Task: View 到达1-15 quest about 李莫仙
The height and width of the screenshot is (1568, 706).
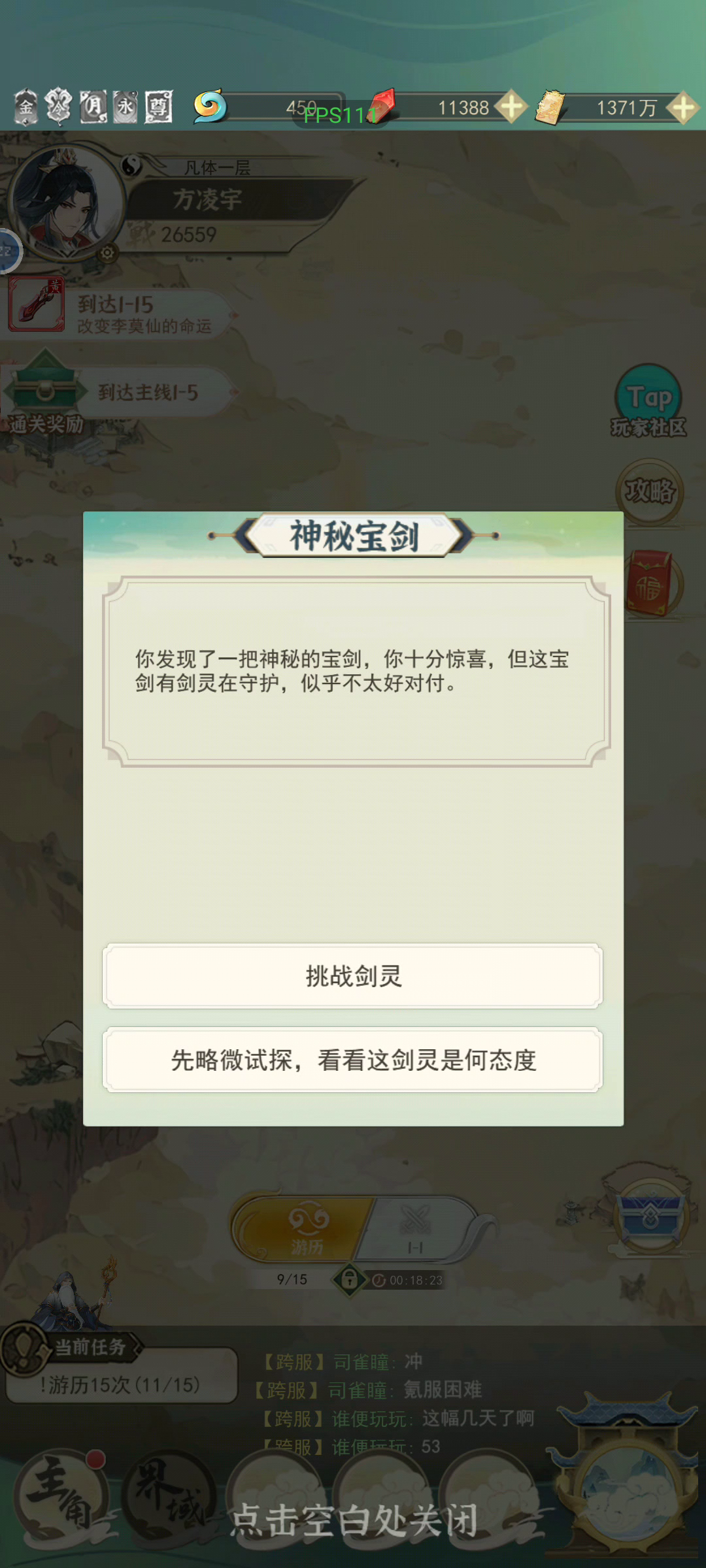Action: coord(118,312)
